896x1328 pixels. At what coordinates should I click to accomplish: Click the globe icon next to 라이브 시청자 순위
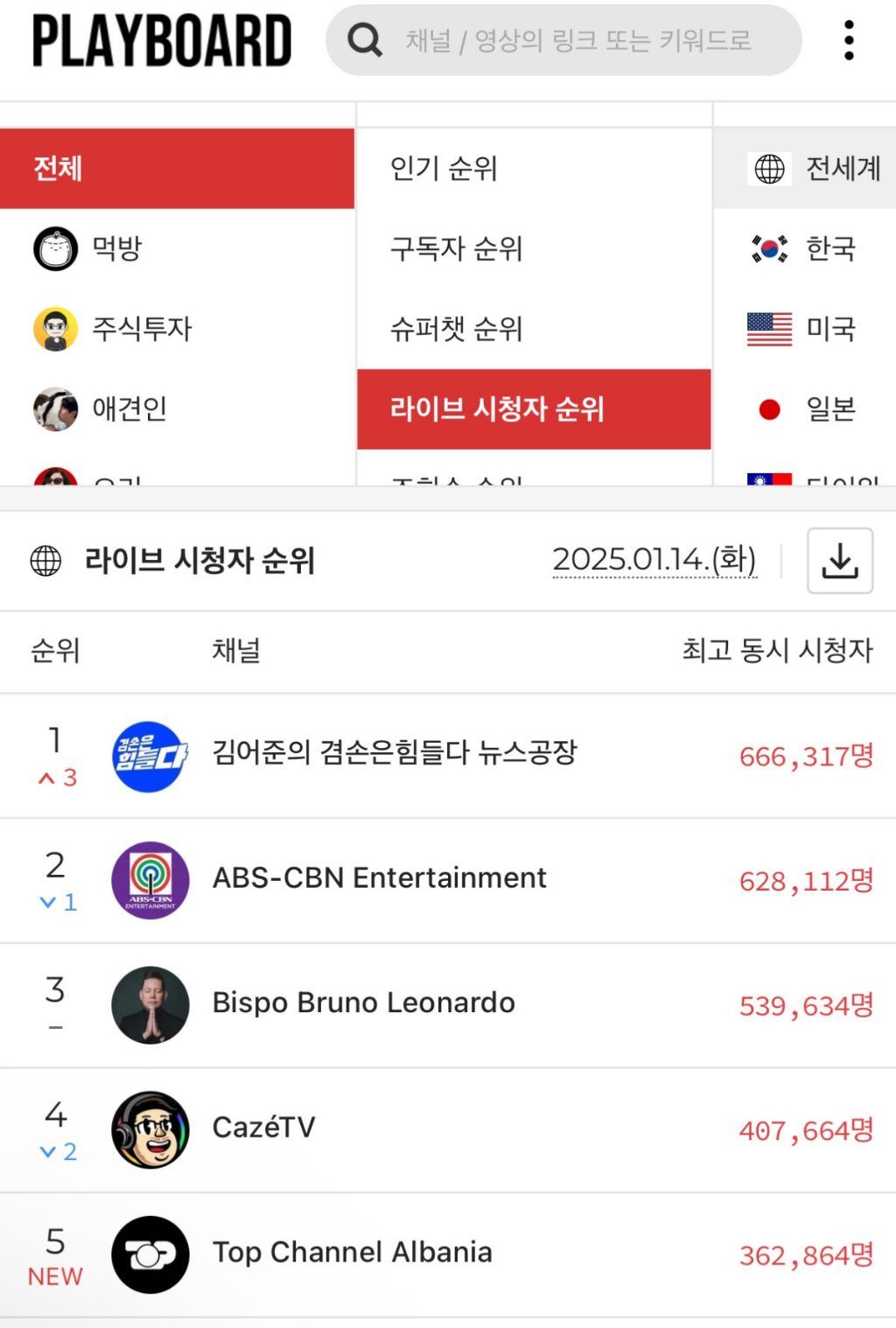pyautogui.click(x=43, y=560)
